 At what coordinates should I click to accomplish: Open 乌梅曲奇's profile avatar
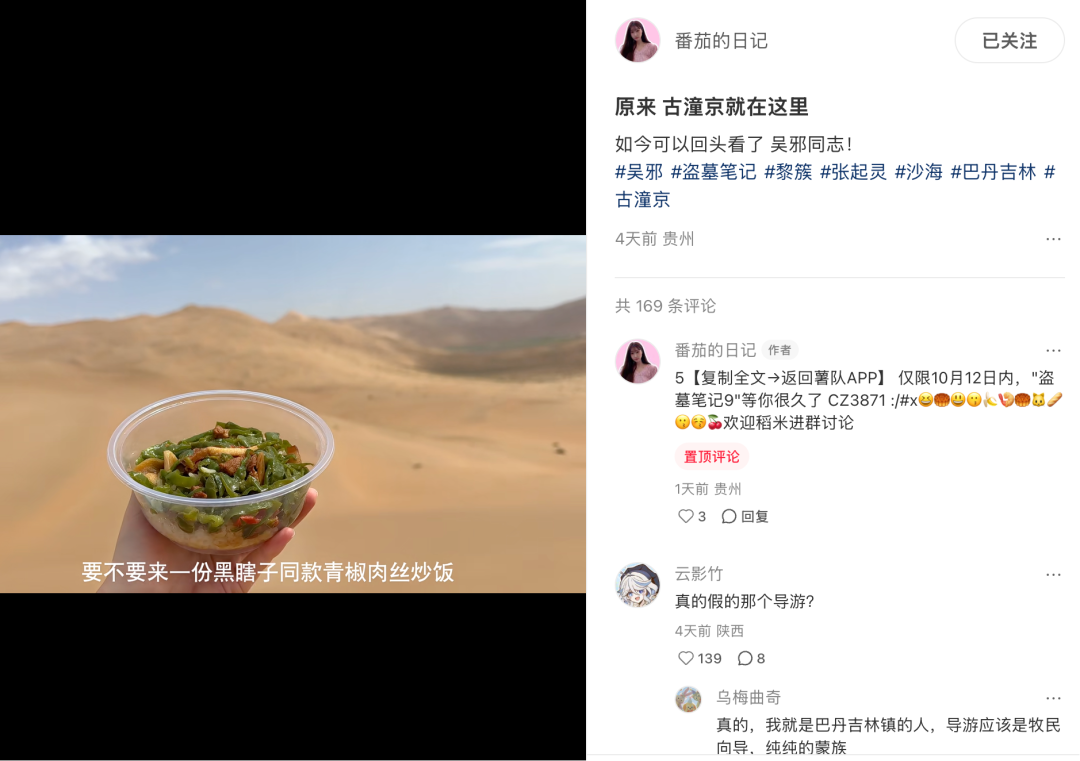688,699
